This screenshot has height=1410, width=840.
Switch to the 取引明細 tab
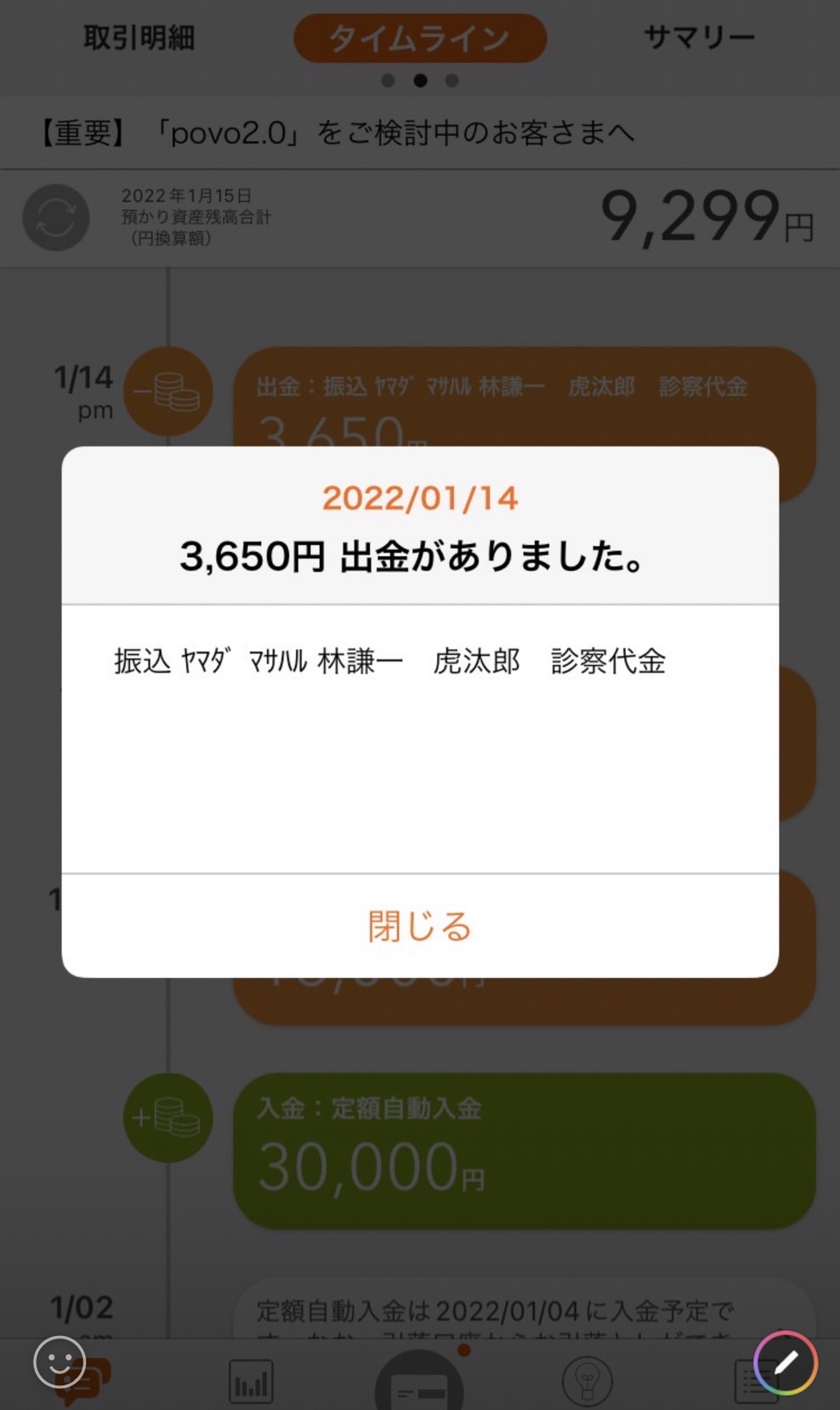click(139, 37)
